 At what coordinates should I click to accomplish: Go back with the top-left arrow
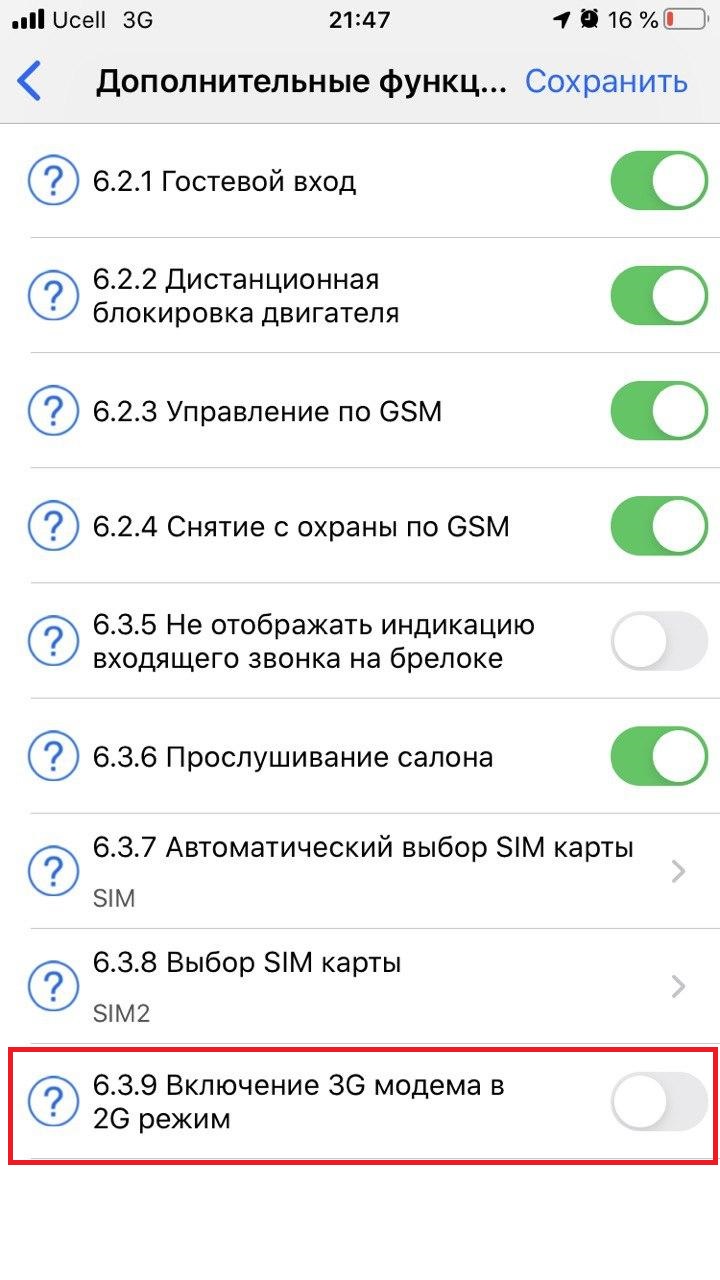pyautogui.click(x=30, y=81)
